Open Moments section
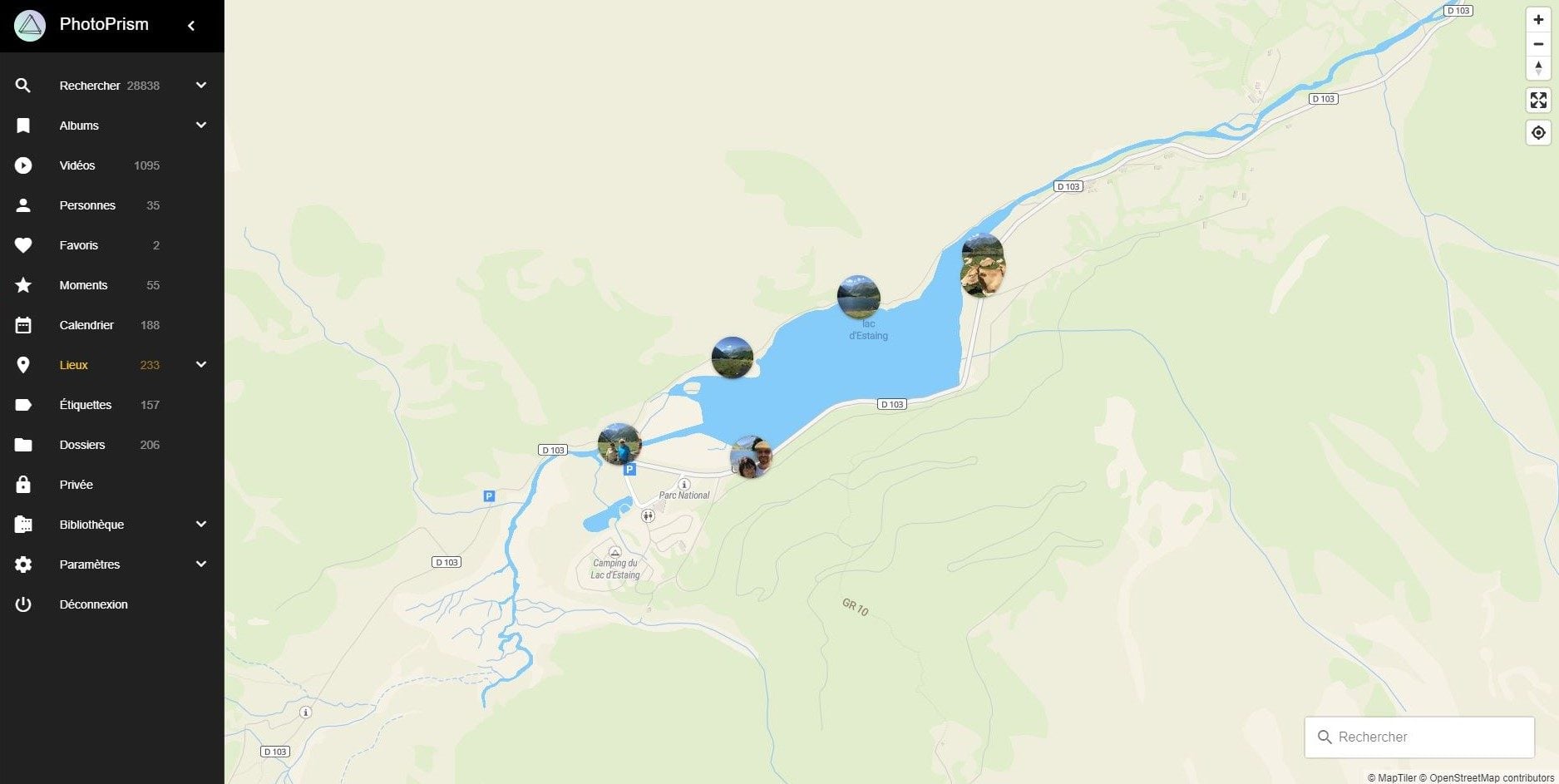This screenshot has height=784, width=1559. pos(83,285)
